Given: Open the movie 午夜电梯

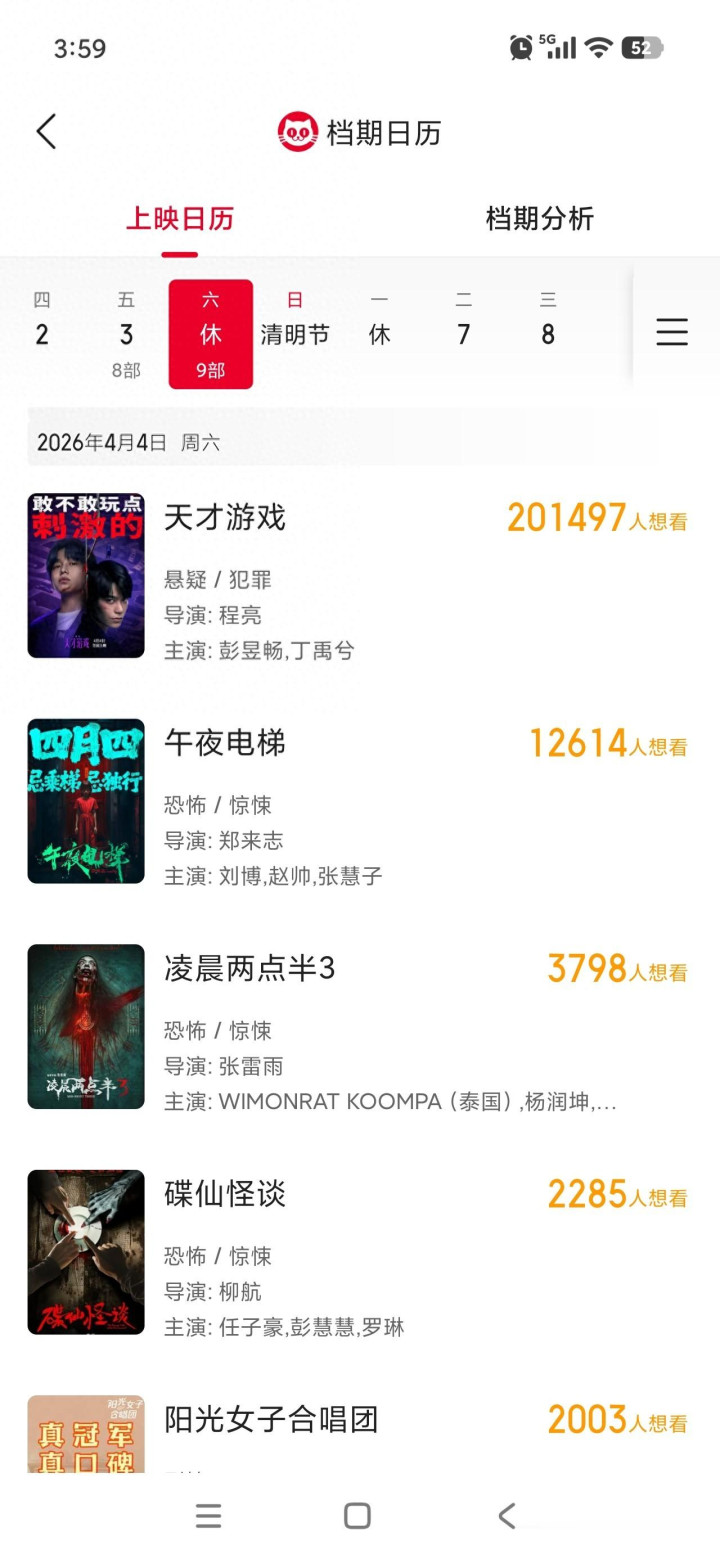Looking at the screenshot, I should pos(225,743).
